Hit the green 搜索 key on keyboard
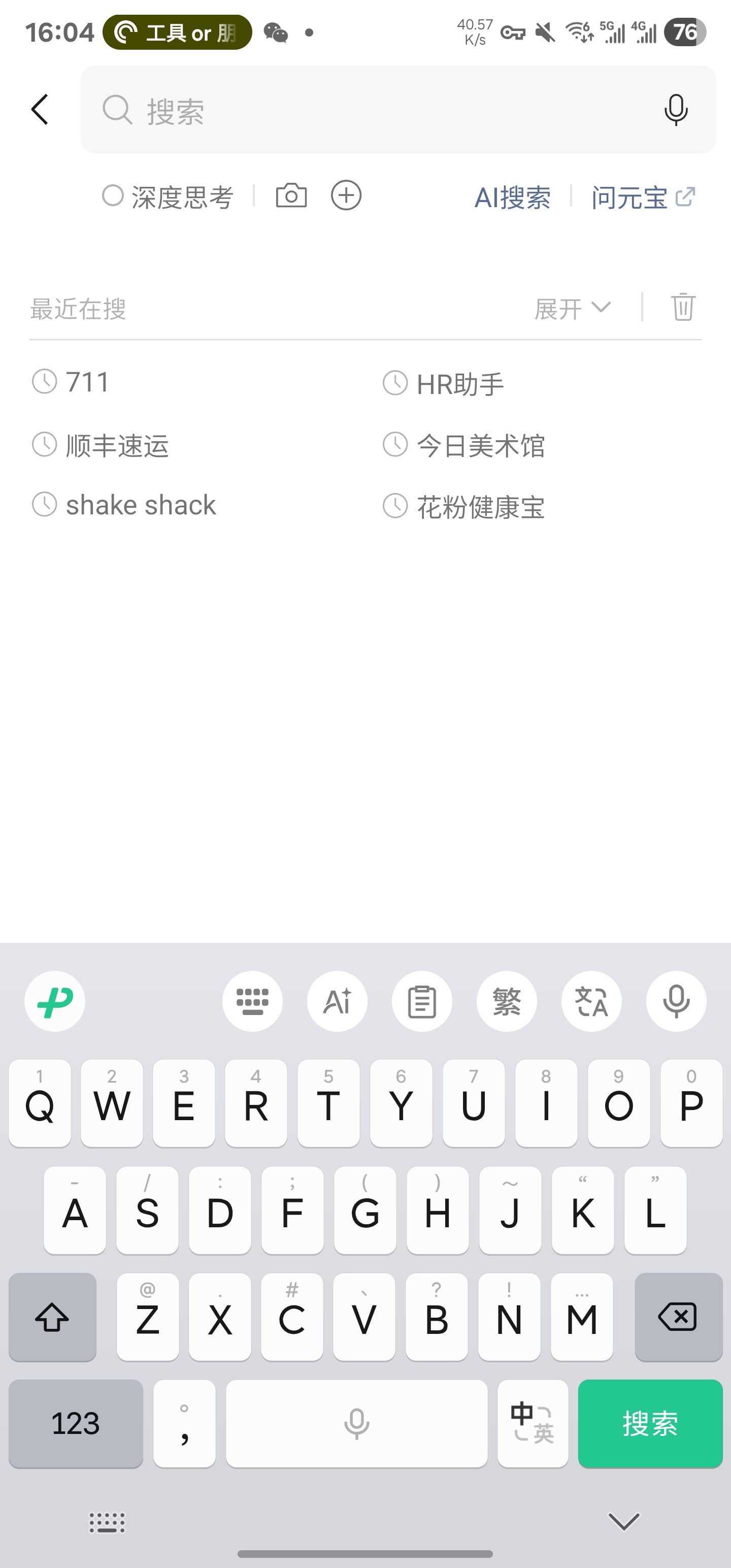This screenshot has height=1568, width=731. [650, 1423]
